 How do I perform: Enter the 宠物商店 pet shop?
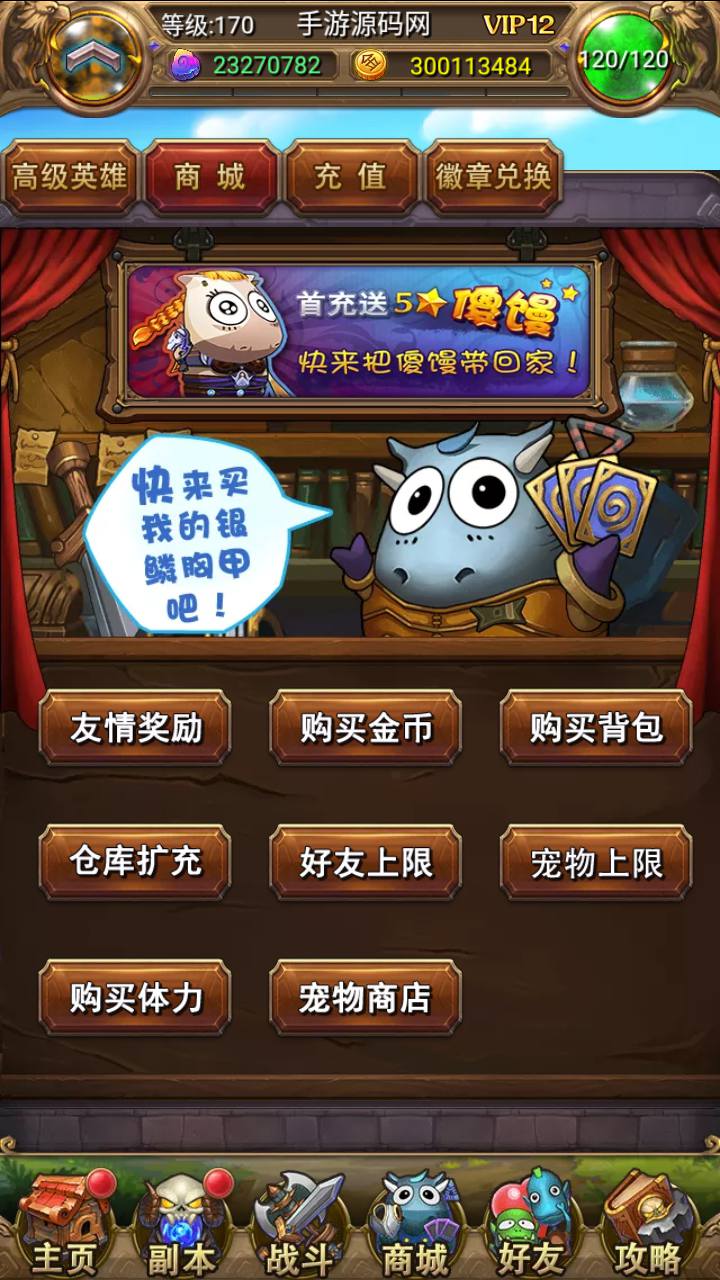[x=365, y=997]
